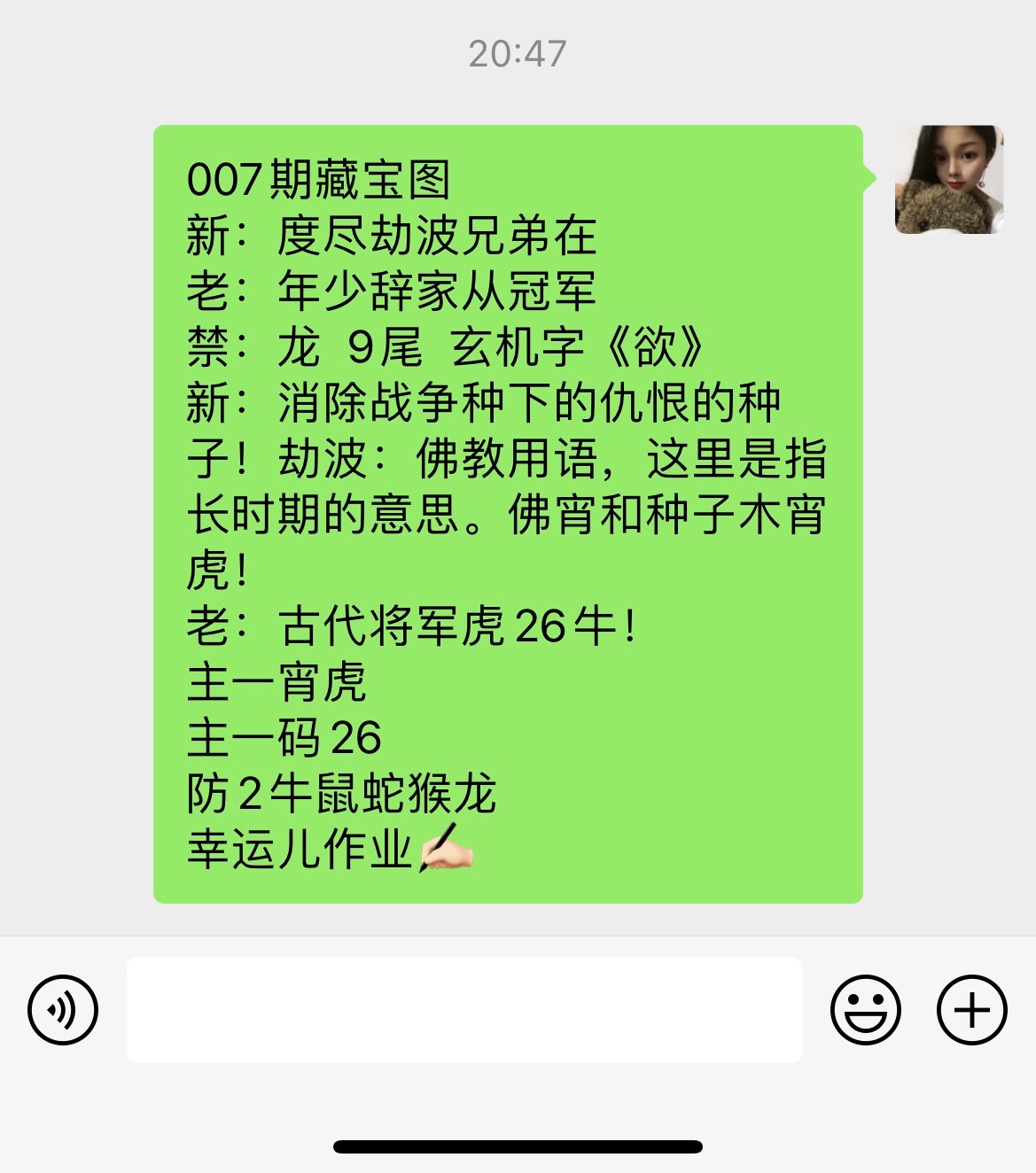The height and width of the screenshot is (1173, 1036).
Task: Tap the message text input field
Action: (x=463, y=1010)
